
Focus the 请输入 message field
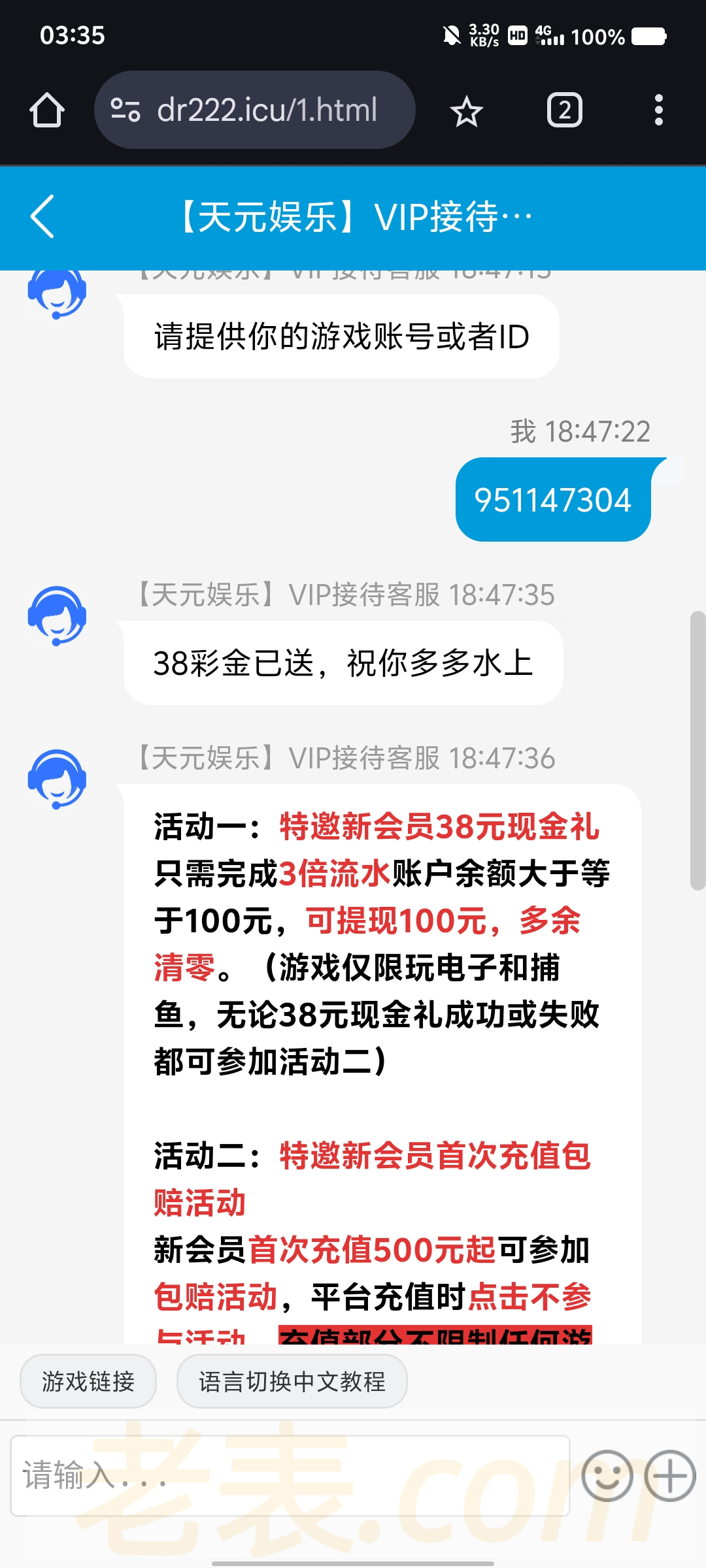coord(290,1476)
